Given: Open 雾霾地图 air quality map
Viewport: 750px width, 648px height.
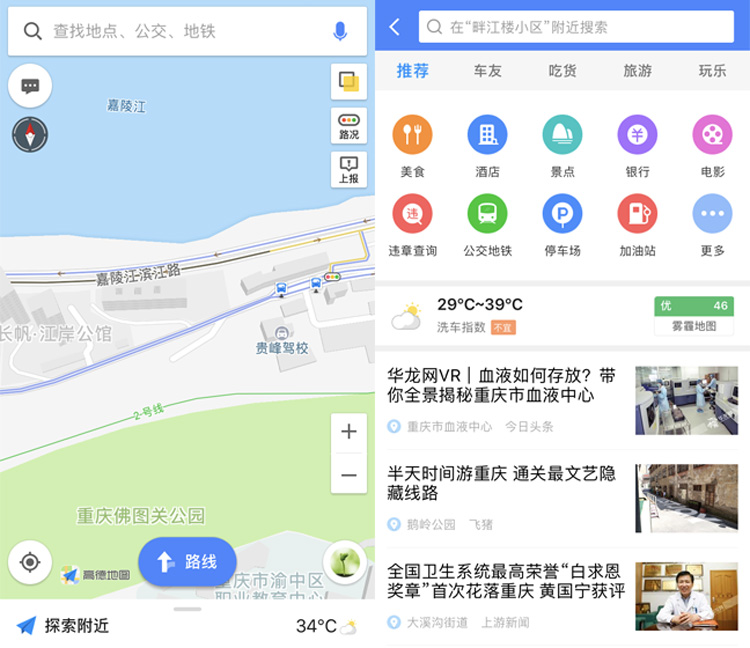Looking at the screenshot, I should (x=693, y=326).
